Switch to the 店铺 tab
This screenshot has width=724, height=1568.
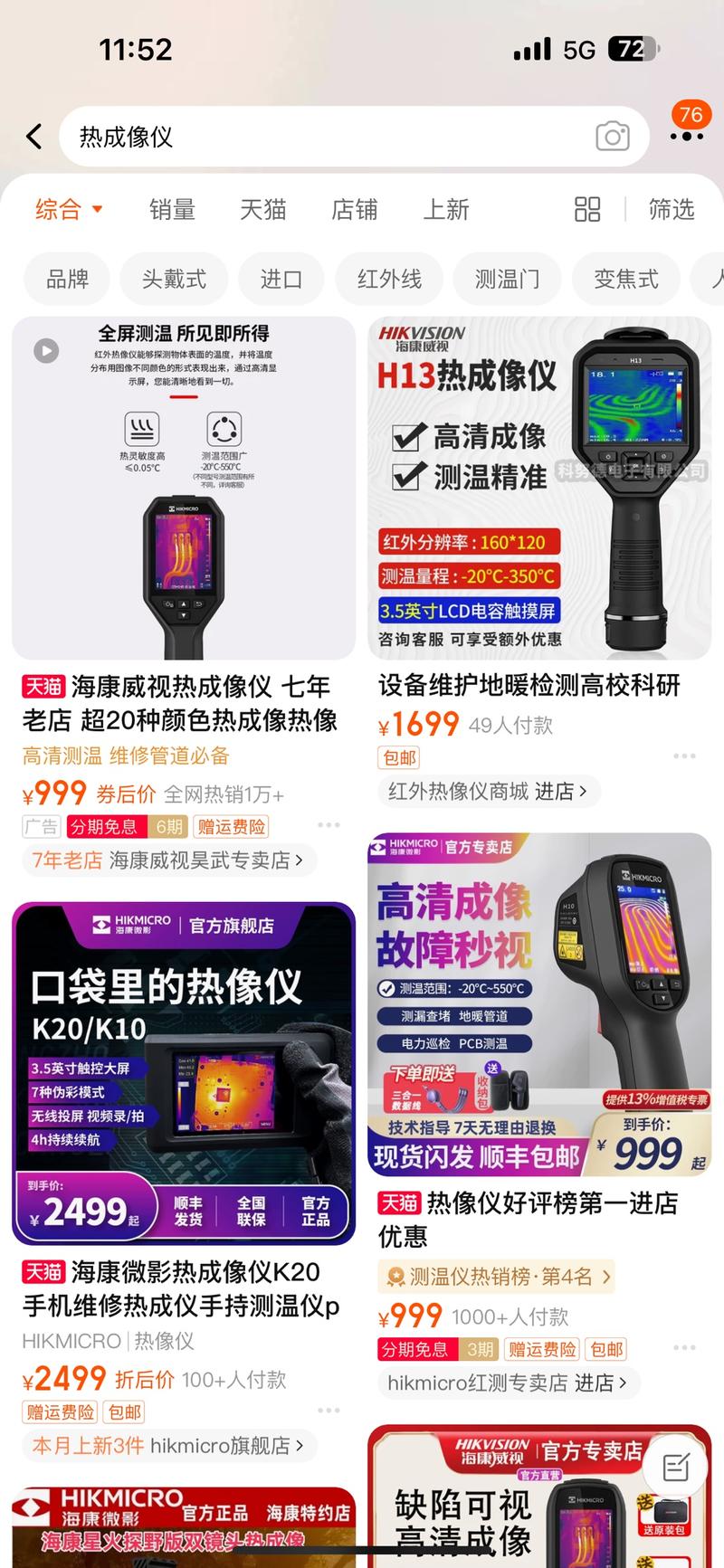tap(354, 209)
